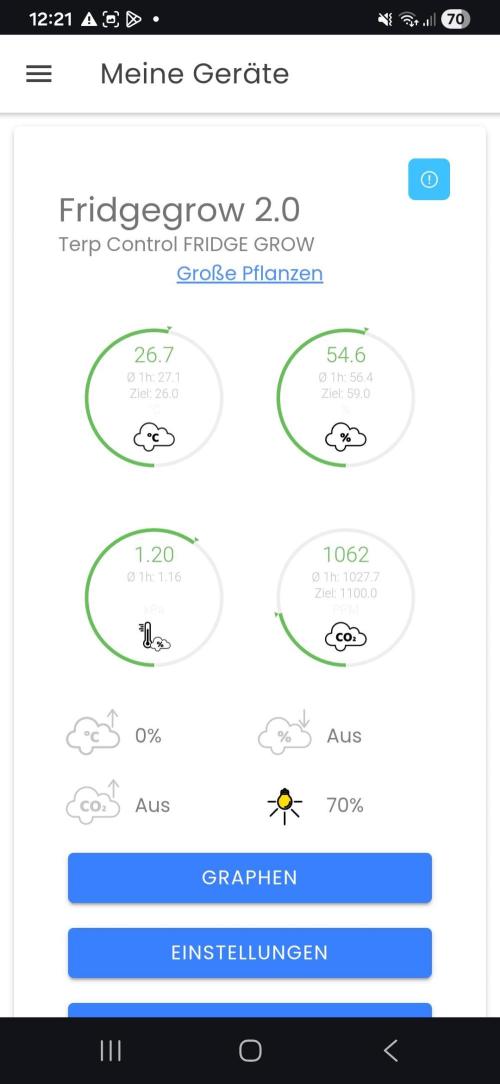Tap the blue info alert icon

tap(429, 180)
